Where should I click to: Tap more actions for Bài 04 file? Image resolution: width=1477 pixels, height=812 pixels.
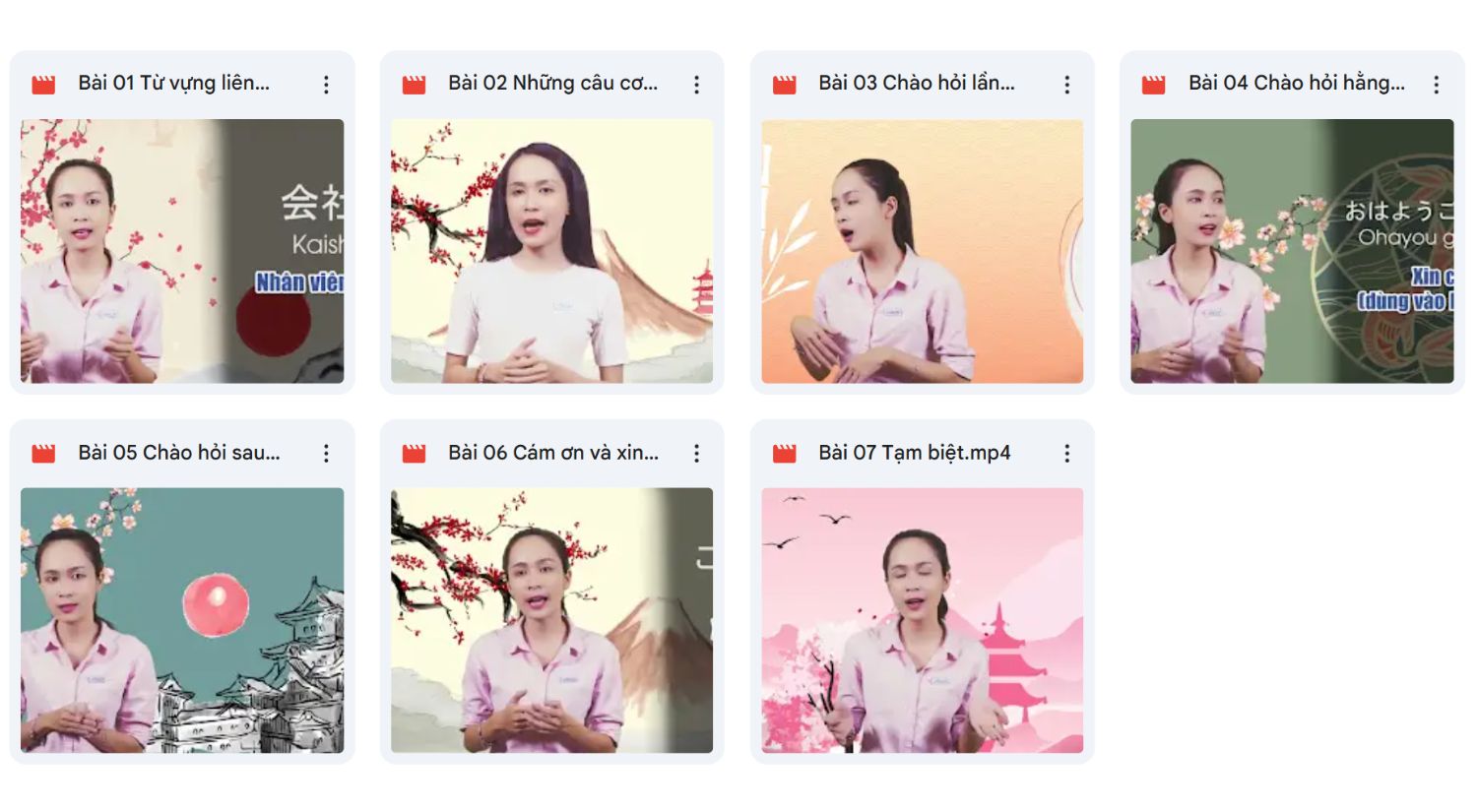pyautogui.click(x=1437, y=85)
